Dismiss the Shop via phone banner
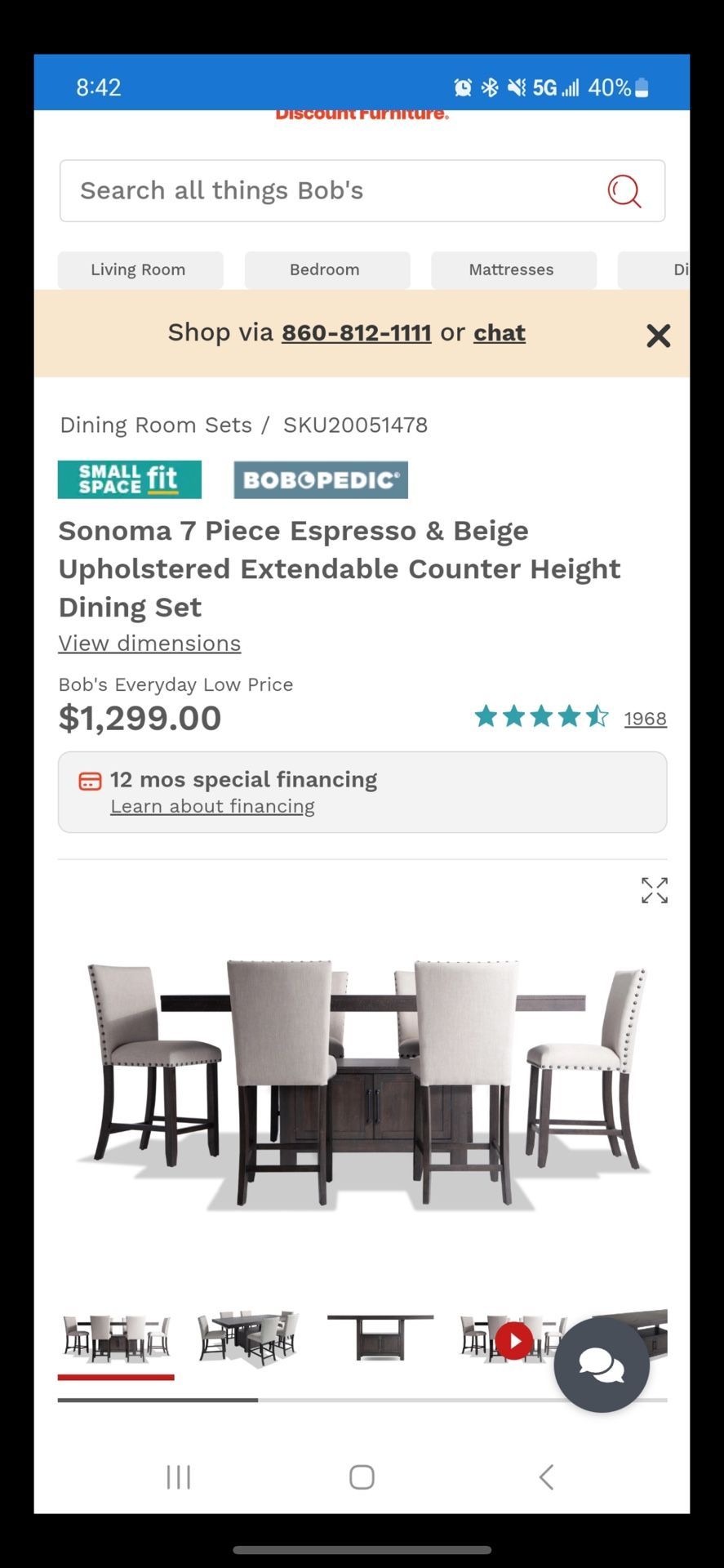 coord(658,335)
